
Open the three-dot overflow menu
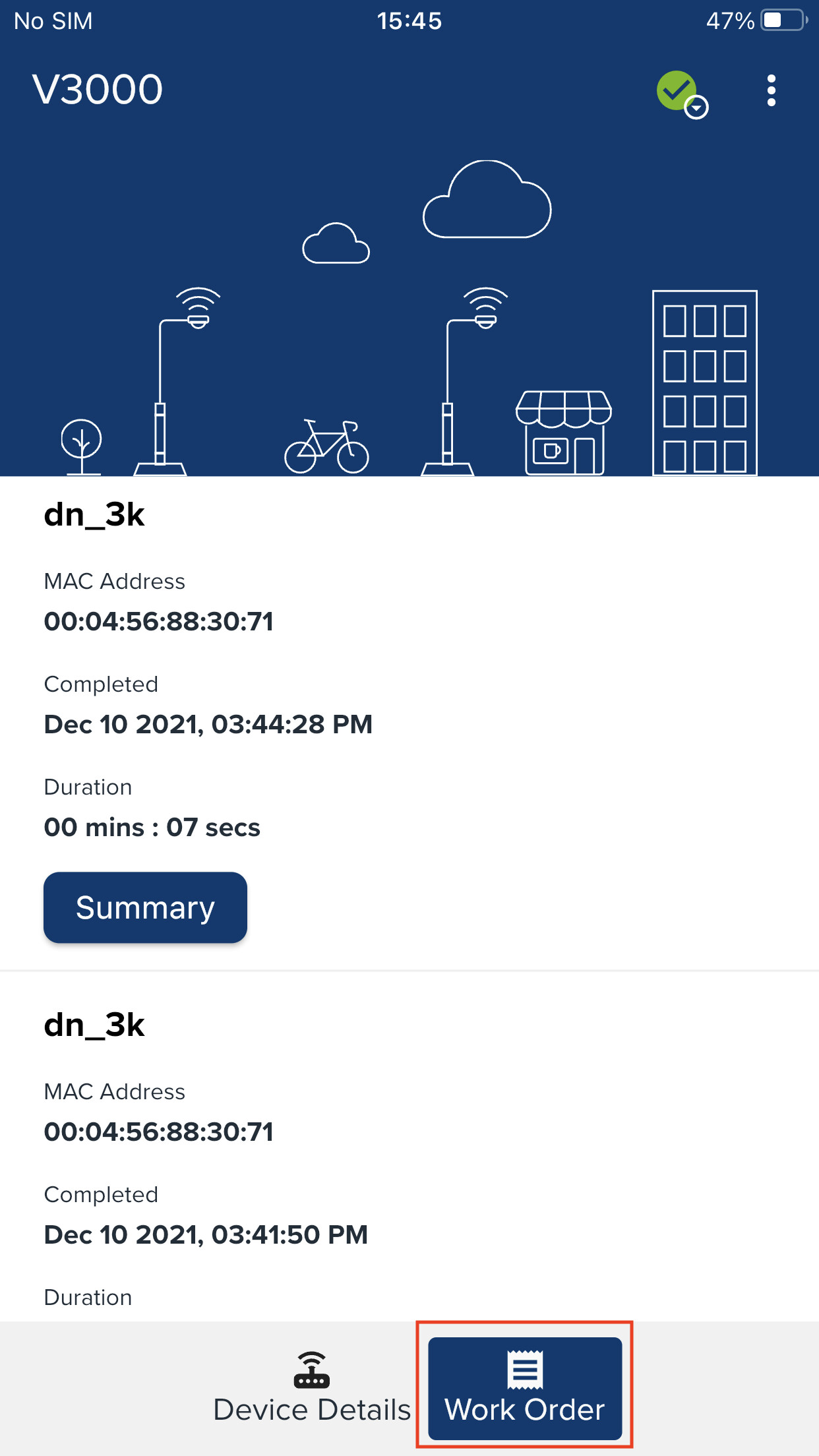point(771,90)
